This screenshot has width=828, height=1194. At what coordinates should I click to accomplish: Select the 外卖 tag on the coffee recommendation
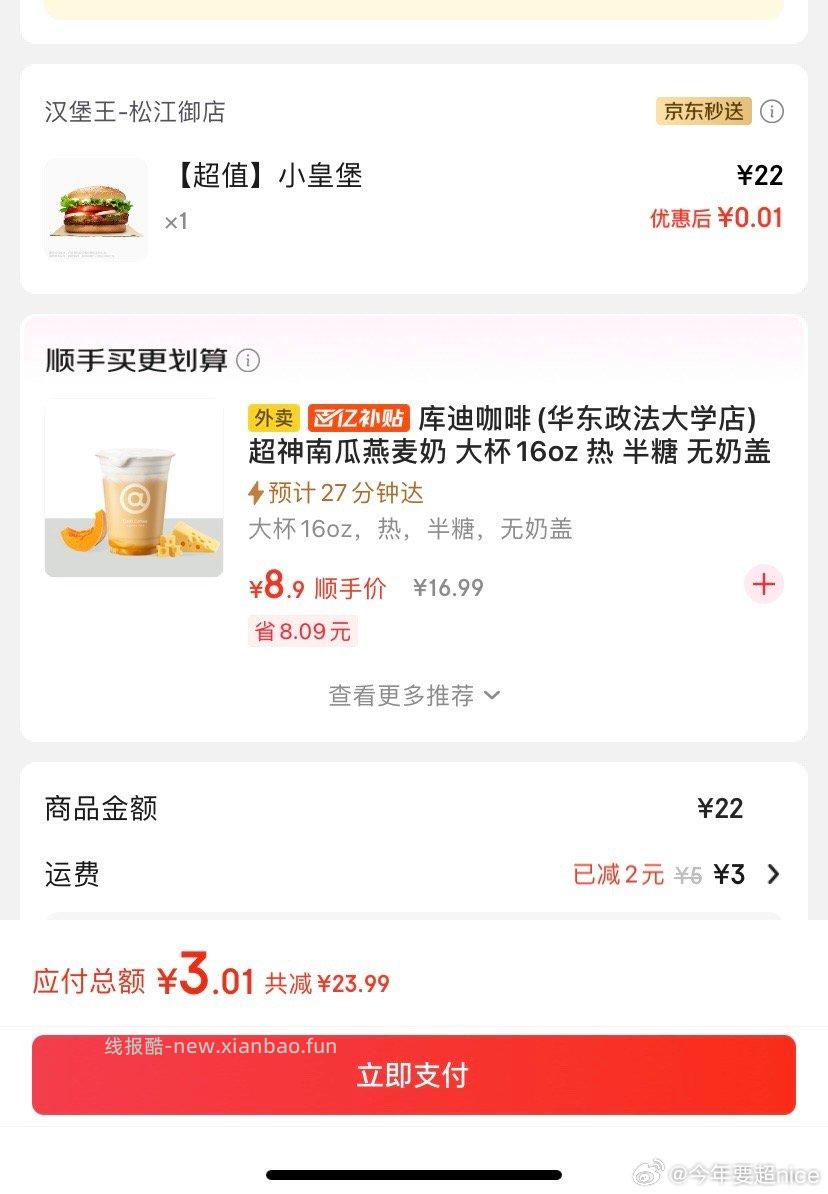point(273,418)
